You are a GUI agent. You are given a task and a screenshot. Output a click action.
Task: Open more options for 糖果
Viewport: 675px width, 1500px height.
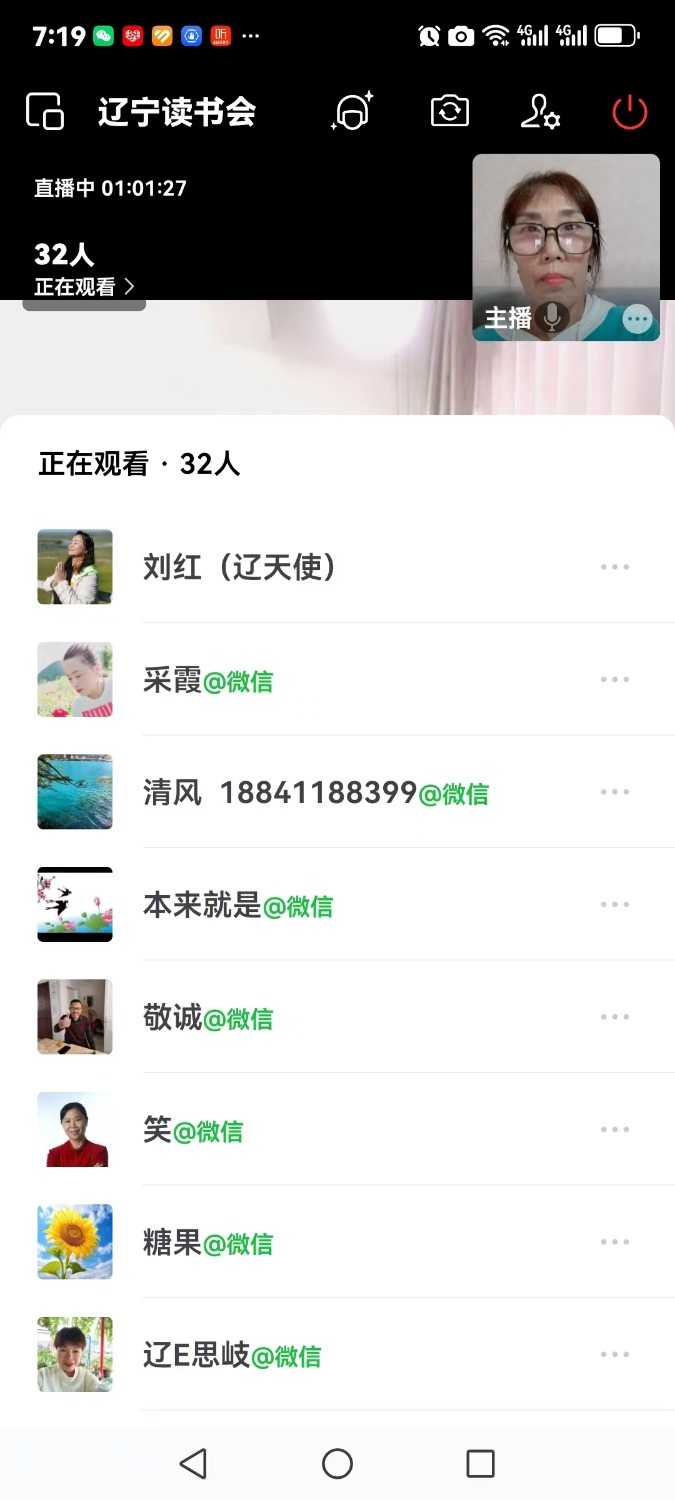coord(615,1242)
